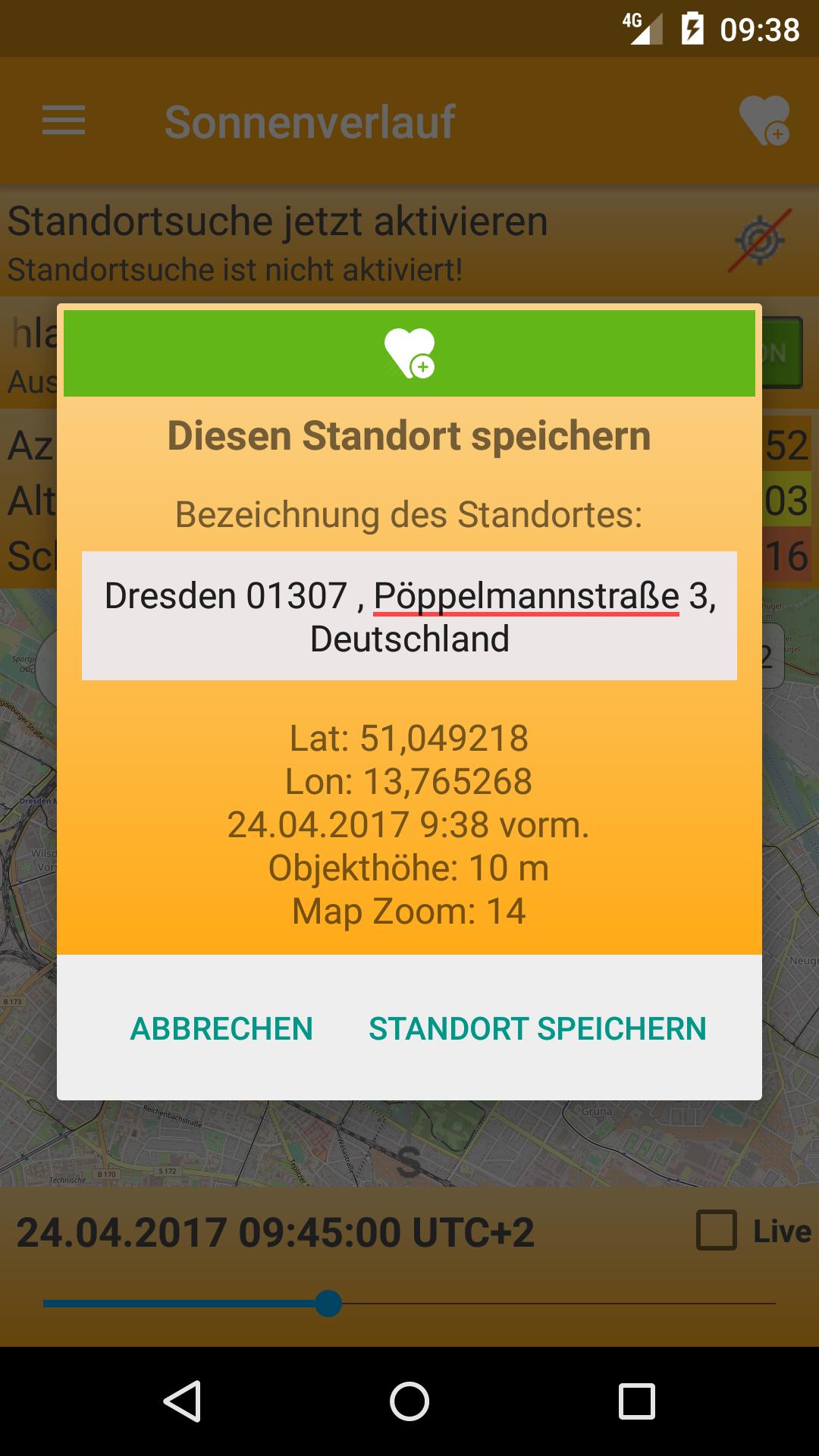This screenshot has height=1456, width=819.
Task: Select the Sonnenverlauf title bar
Action: tap(309, 120)
